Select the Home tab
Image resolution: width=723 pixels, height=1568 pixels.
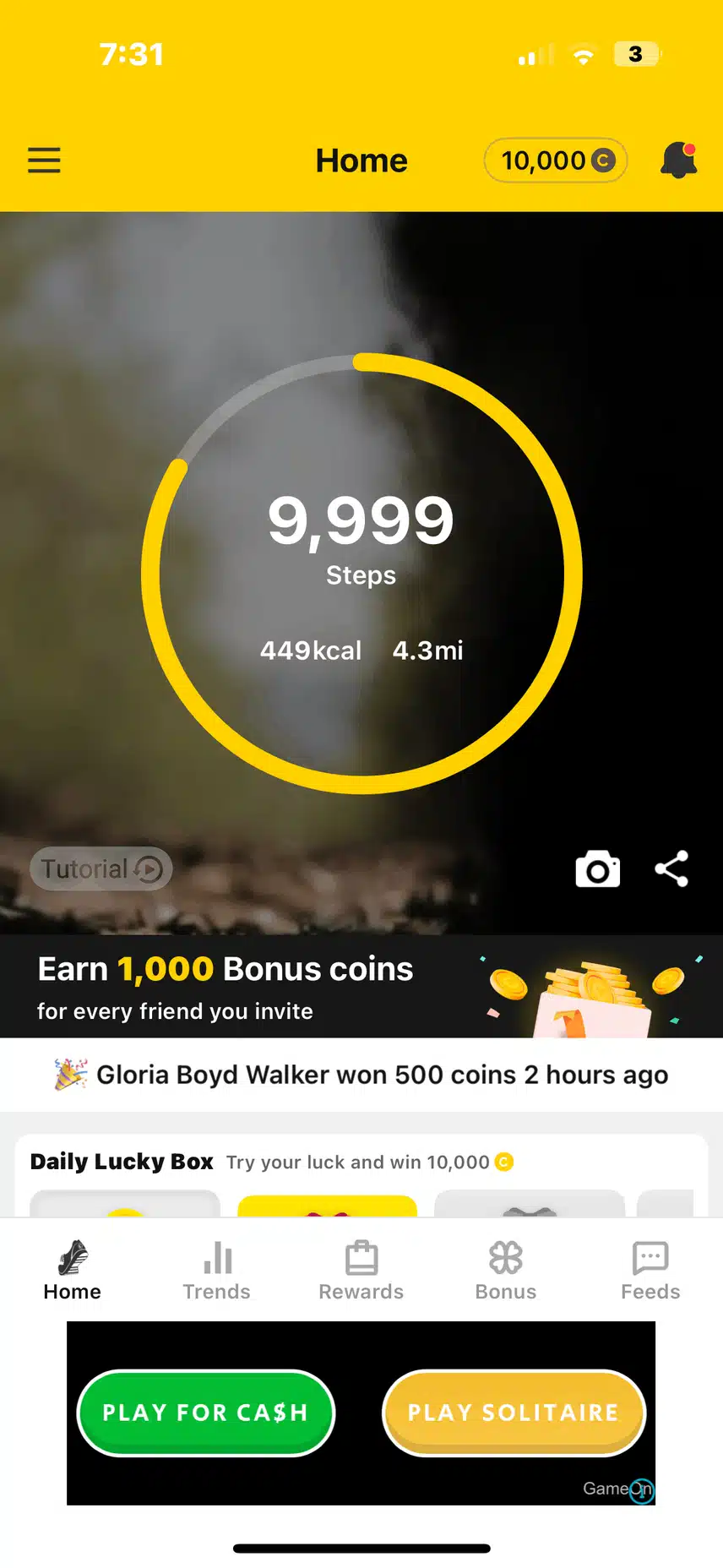[x=73, y=1270]
